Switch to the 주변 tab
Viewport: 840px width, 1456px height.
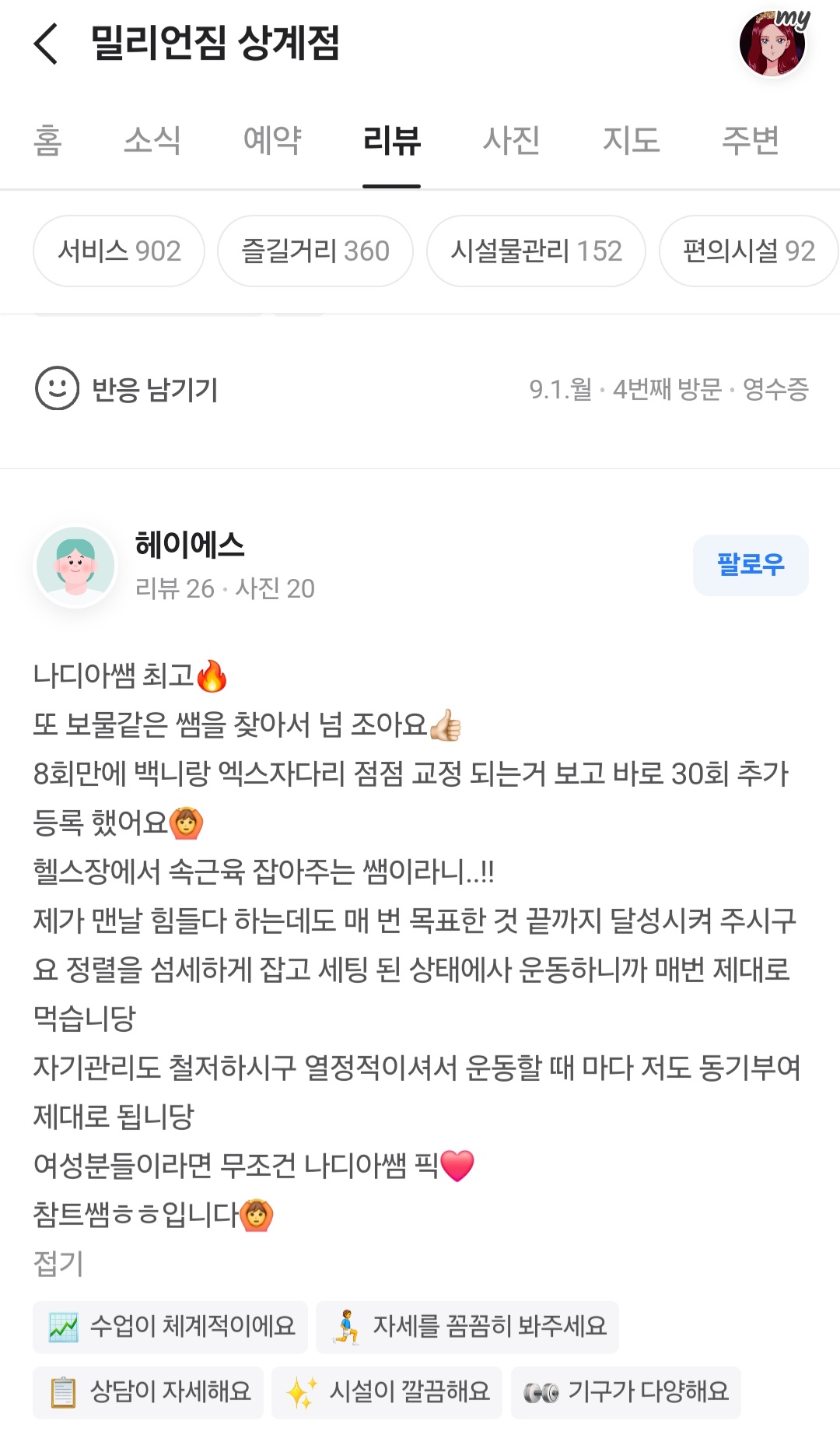pyautogui.click(x=750, y=141)
